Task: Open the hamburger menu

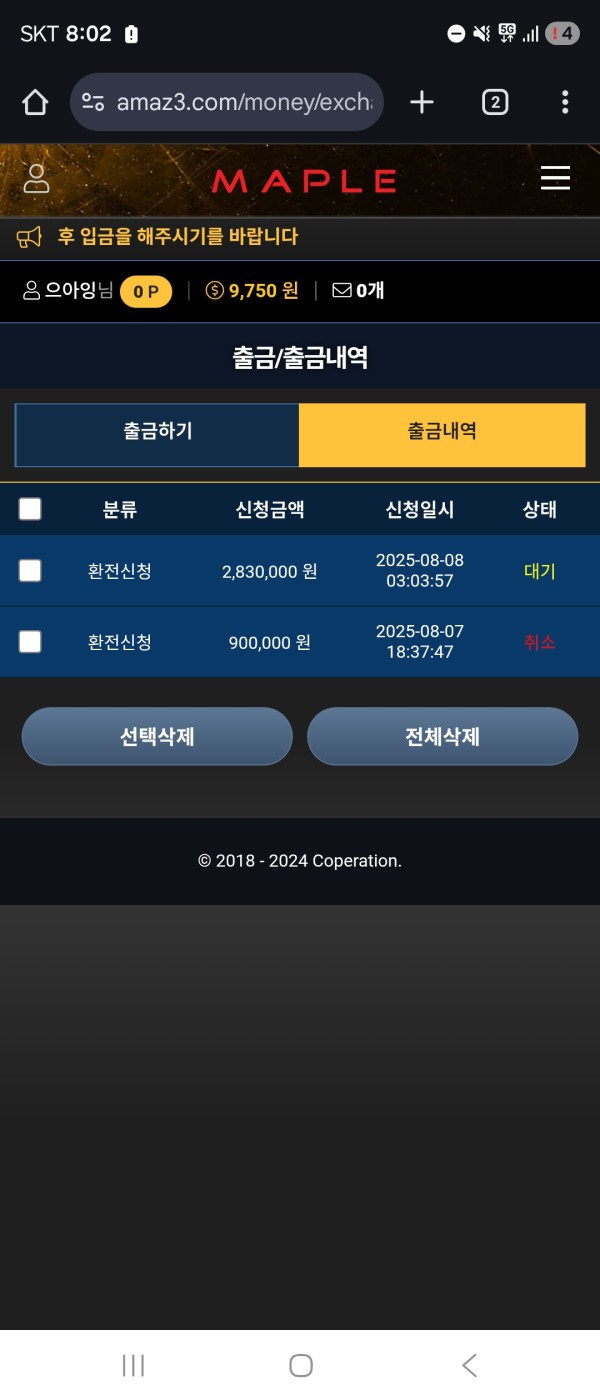Action: [x=555, y=179]
